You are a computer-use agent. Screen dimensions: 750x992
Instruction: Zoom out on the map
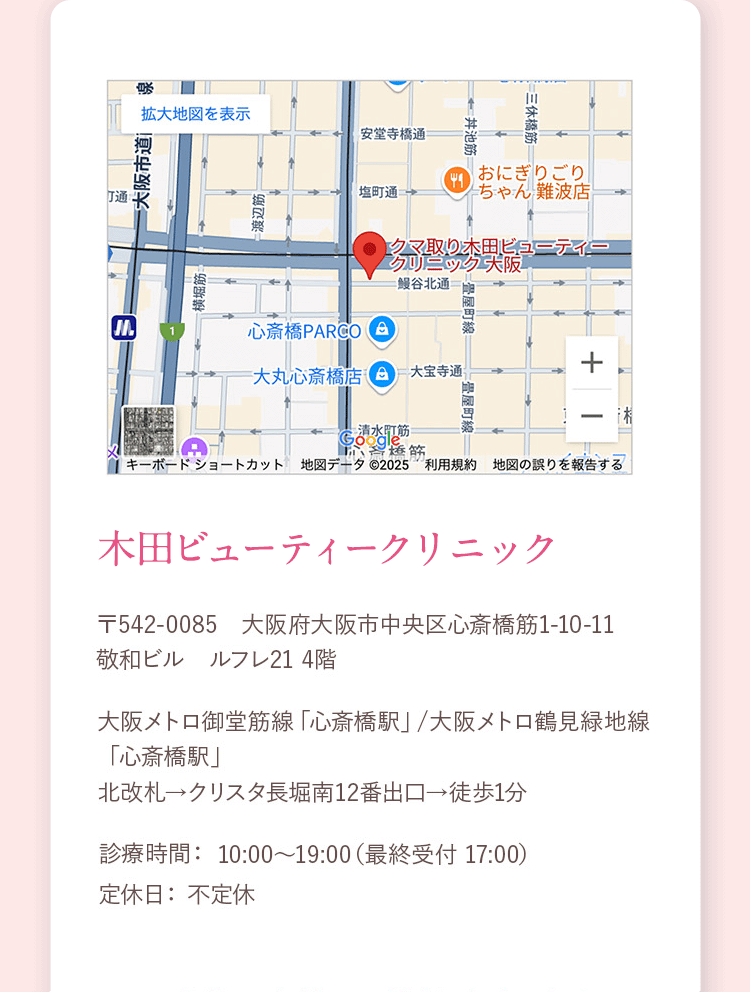point(591,415)
